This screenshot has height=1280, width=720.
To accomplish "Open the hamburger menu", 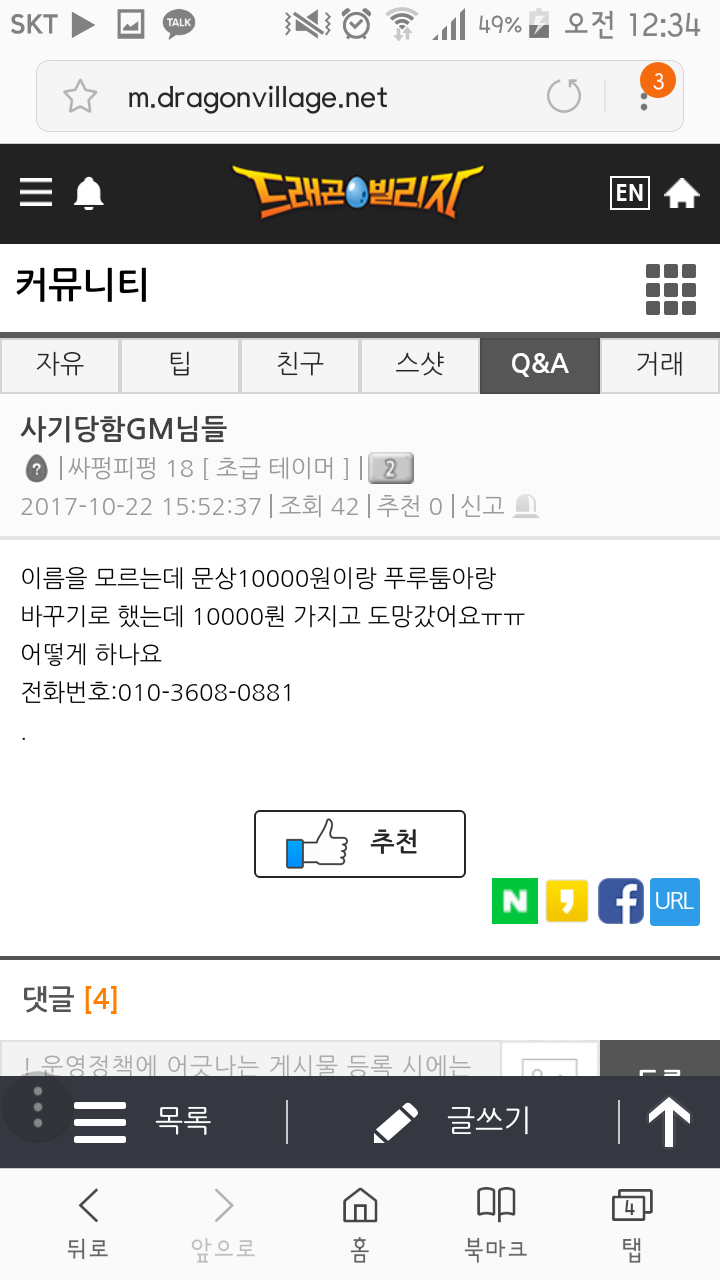I will pos(36,192).
